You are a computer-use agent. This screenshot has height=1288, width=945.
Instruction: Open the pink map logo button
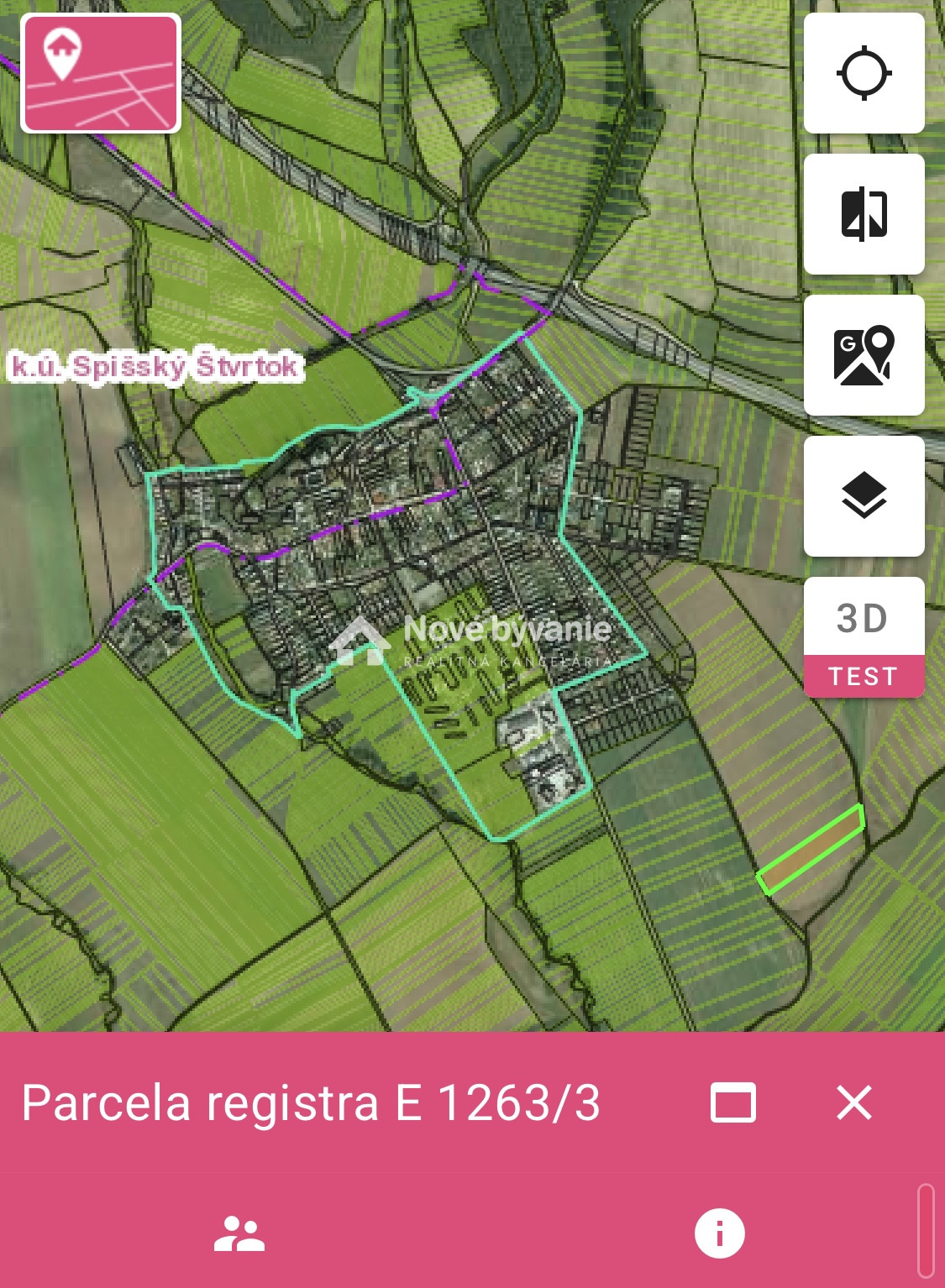(x=101, y=74)
